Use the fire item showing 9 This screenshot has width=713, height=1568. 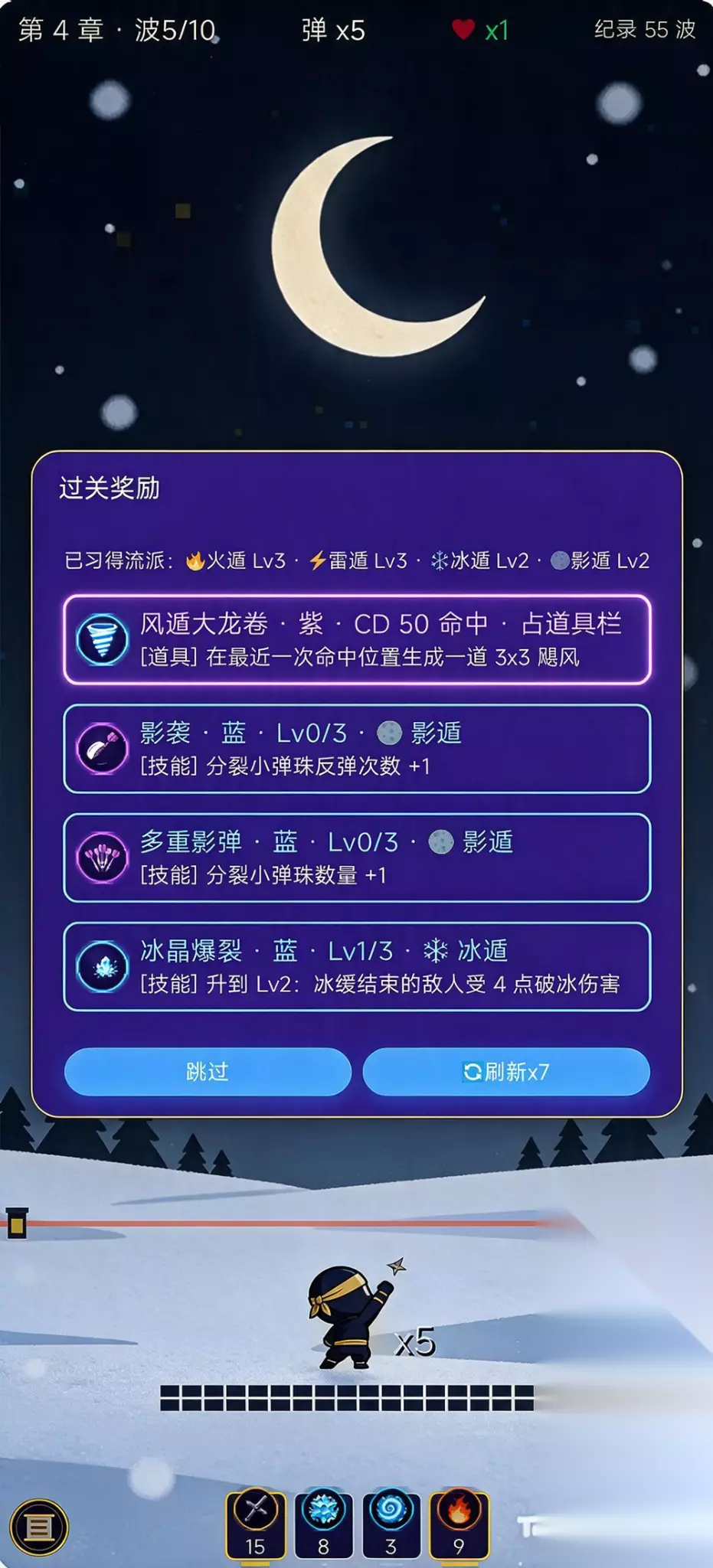coord(459,1524)
